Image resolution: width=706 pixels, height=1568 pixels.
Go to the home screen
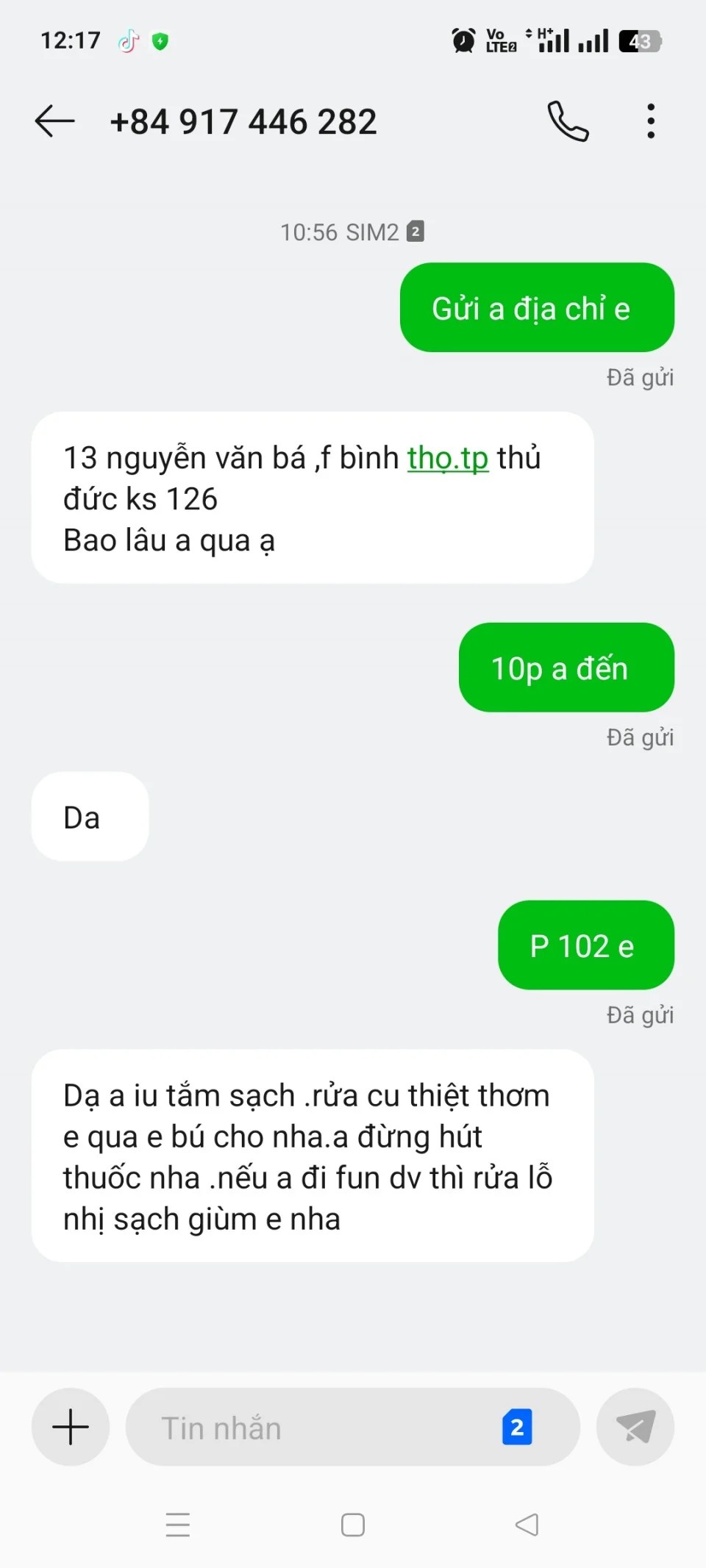coord(353,1525)
